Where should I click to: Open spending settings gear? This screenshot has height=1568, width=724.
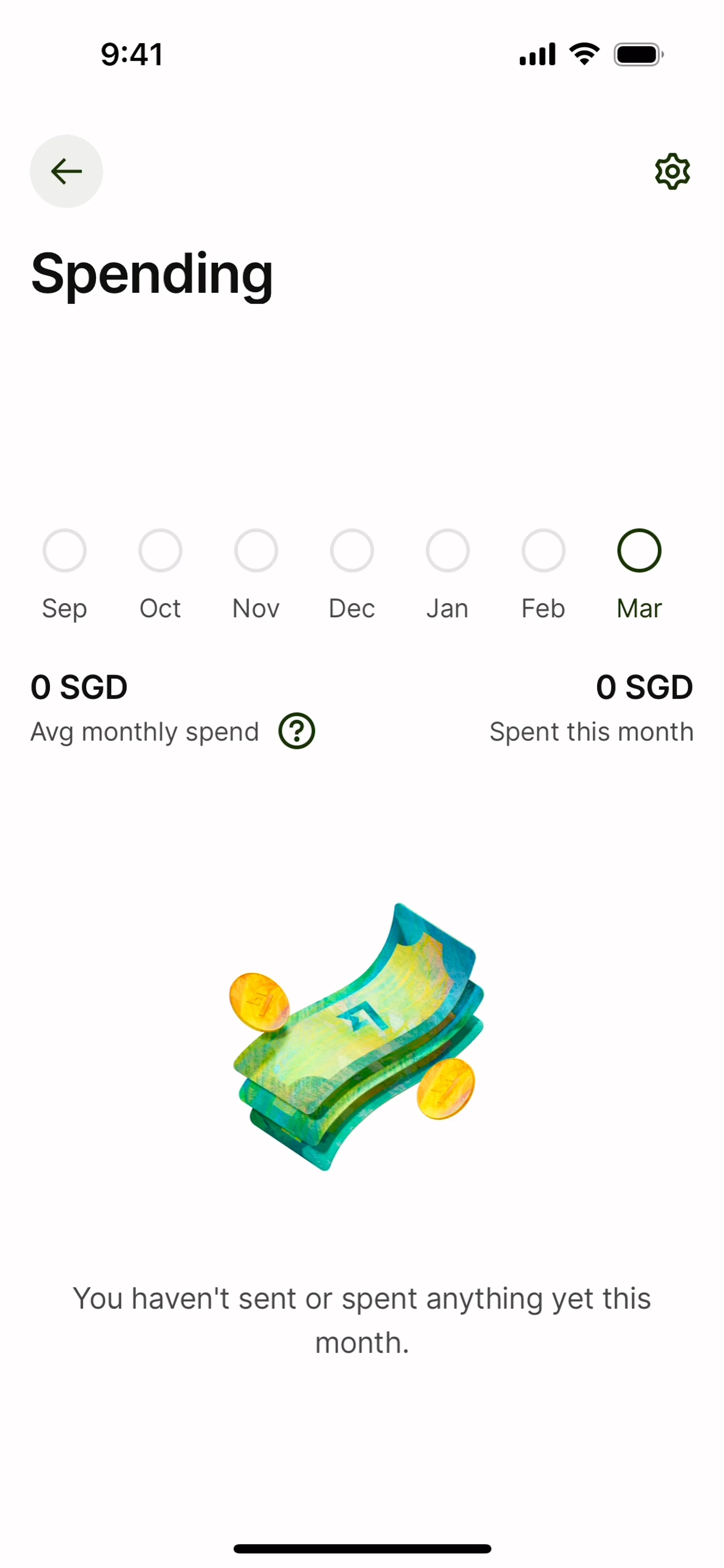(x=672, y=171)
